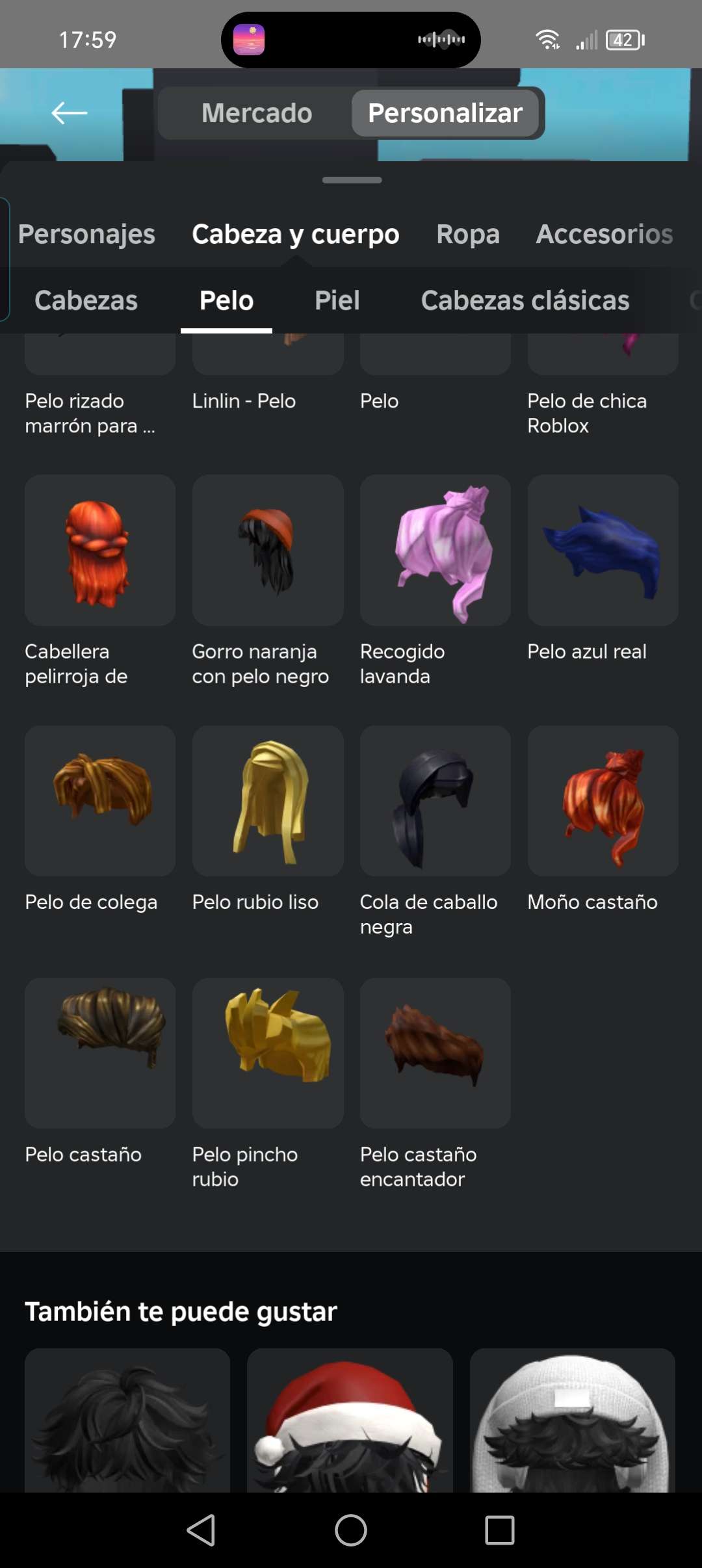Open the Personajes category tab
Screen dimensions: 702x1568
(x=86, y=234)
